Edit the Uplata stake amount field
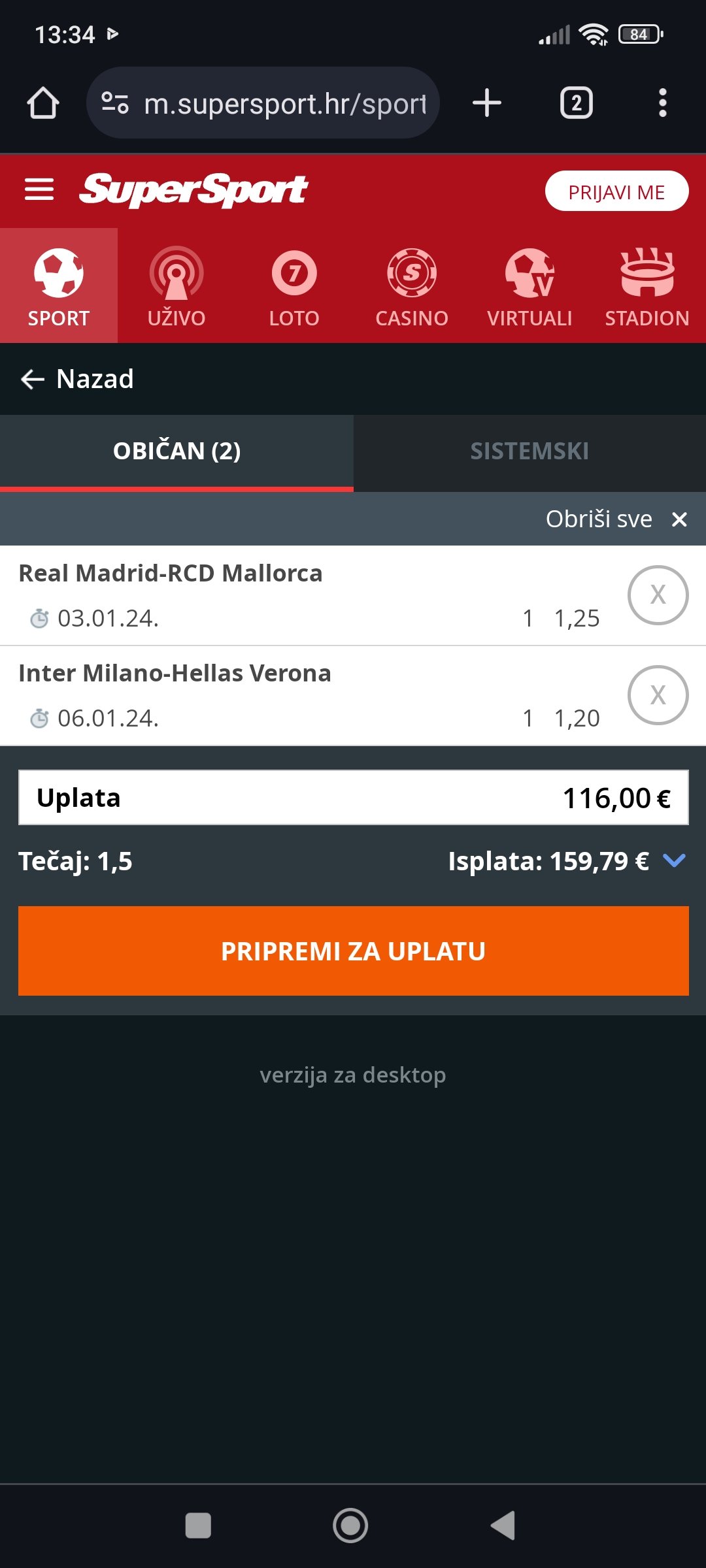The image size is (706, 1568). click(x=354, y=798)
